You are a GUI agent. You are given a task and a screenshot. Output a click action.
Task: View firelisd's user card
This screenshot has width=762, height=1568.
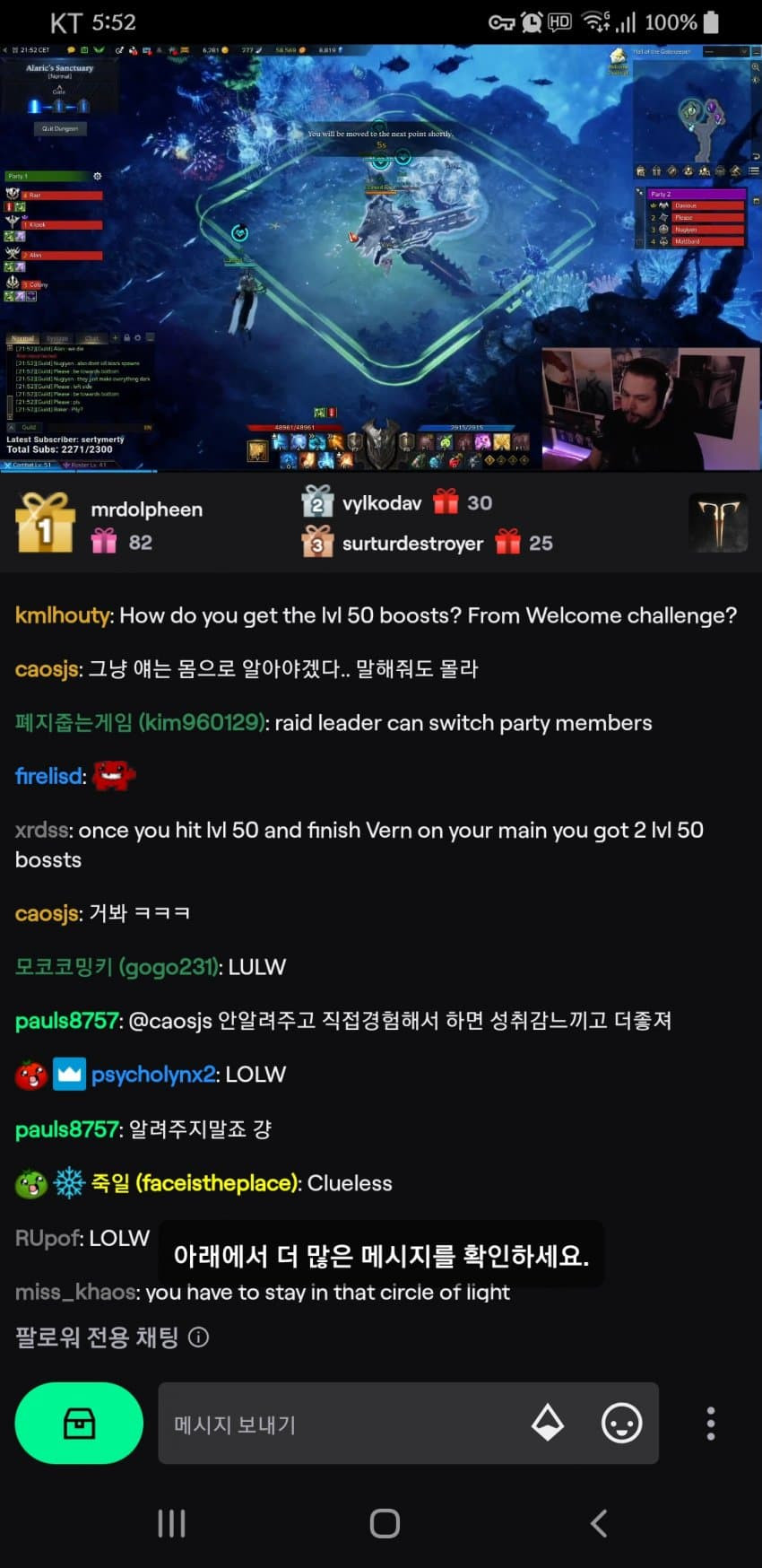[x=48, y=776]
